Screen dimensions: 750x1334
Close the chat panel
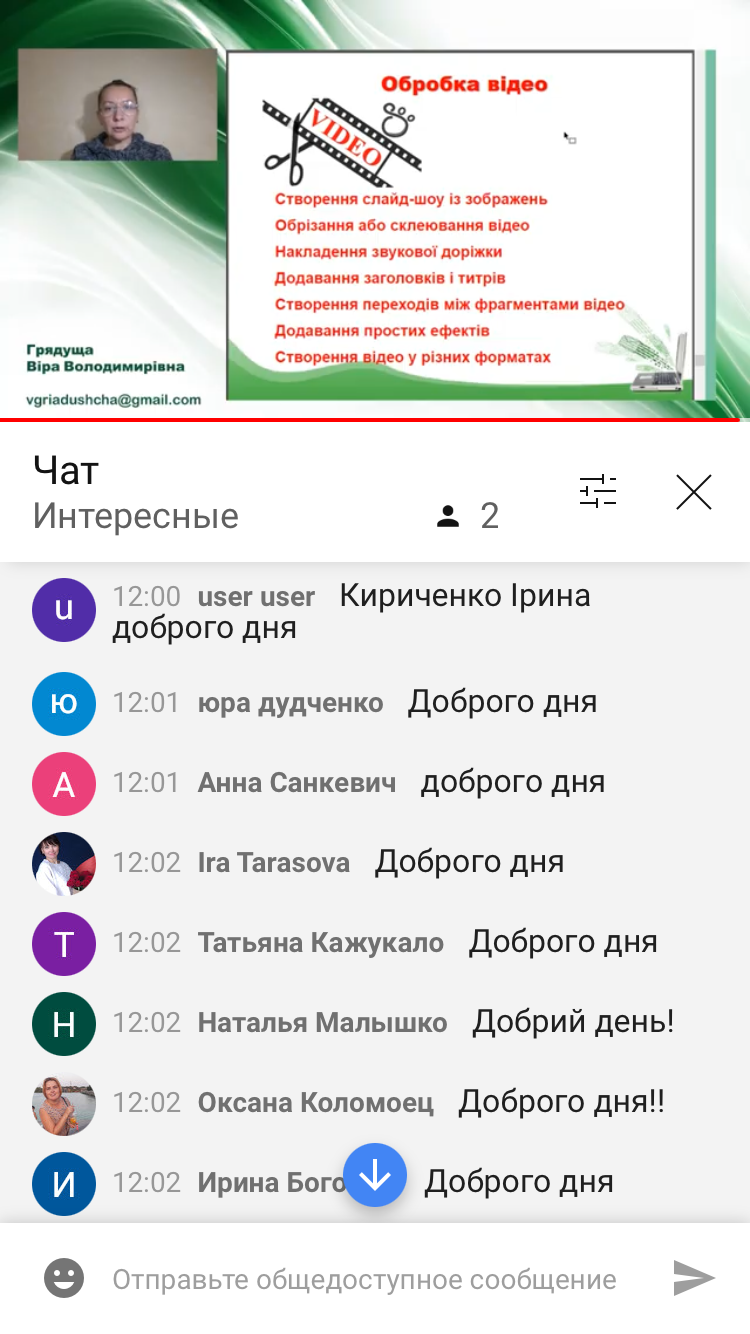693,492
